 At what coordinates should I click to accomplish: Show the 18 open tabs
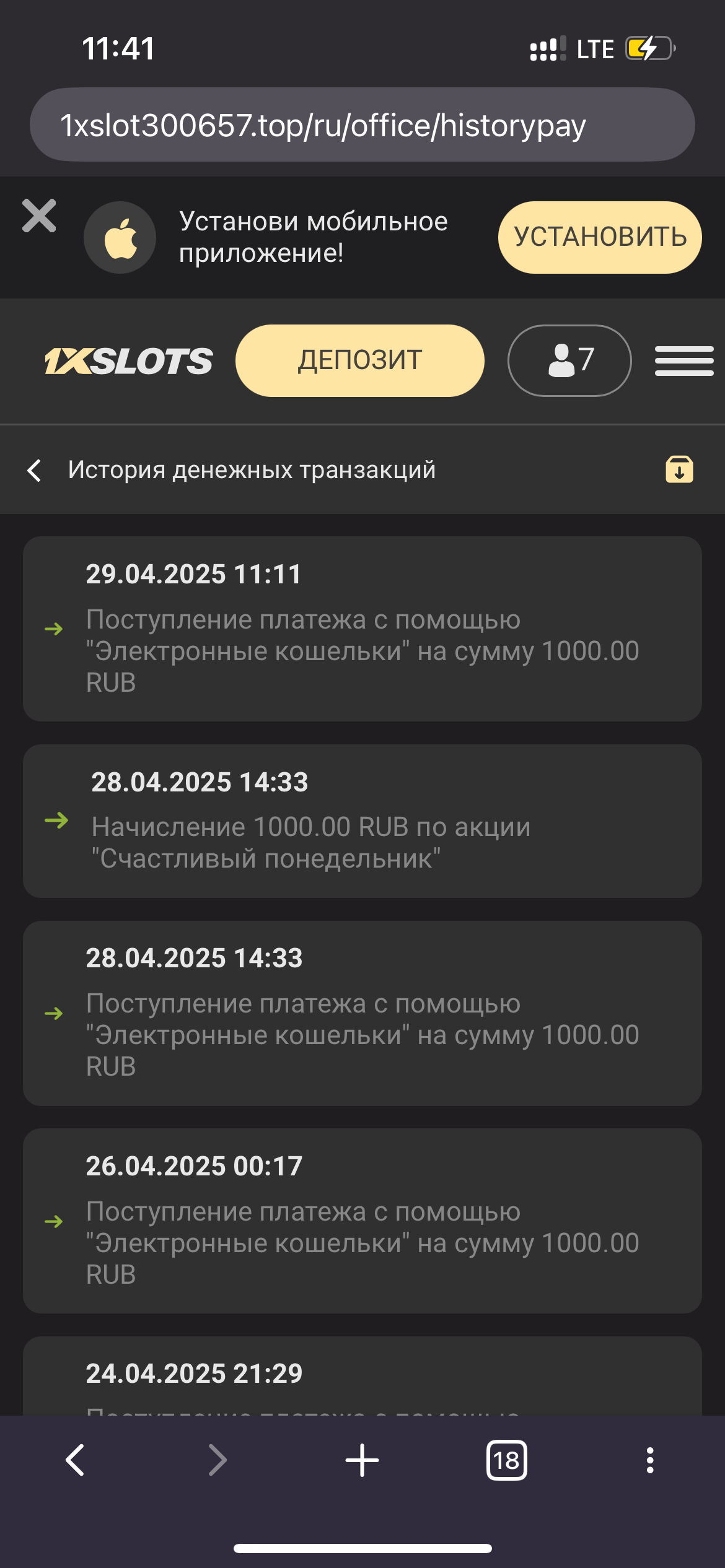point(506,1460)
